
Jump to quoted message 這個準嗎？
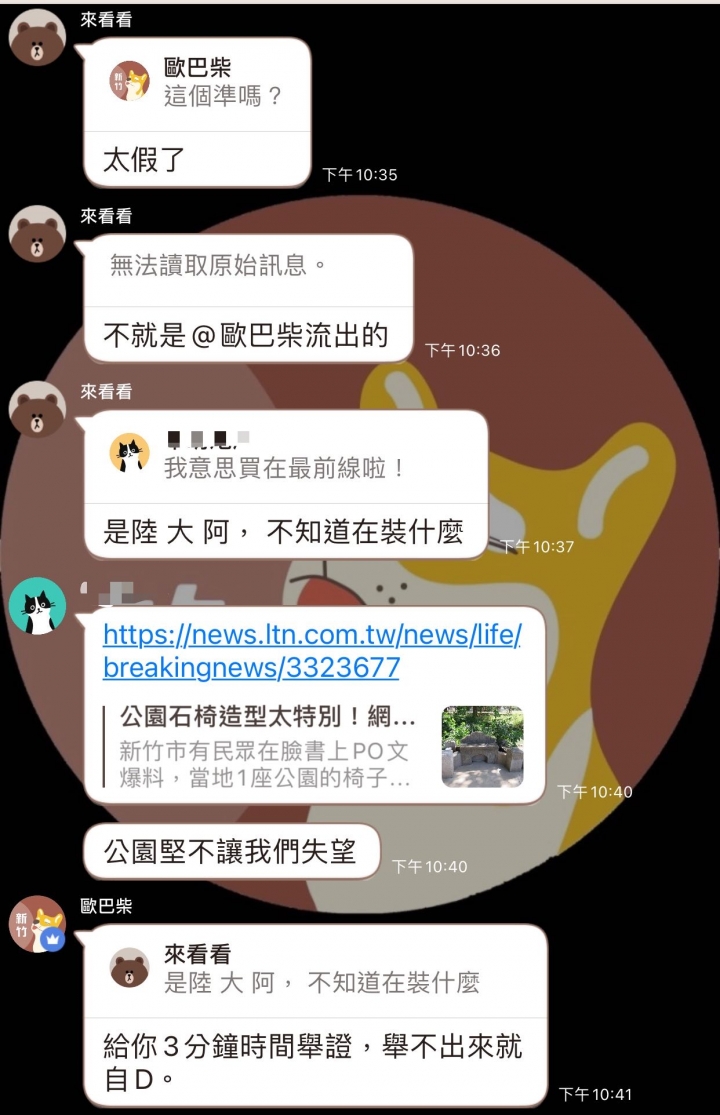(x=198, y=83)
